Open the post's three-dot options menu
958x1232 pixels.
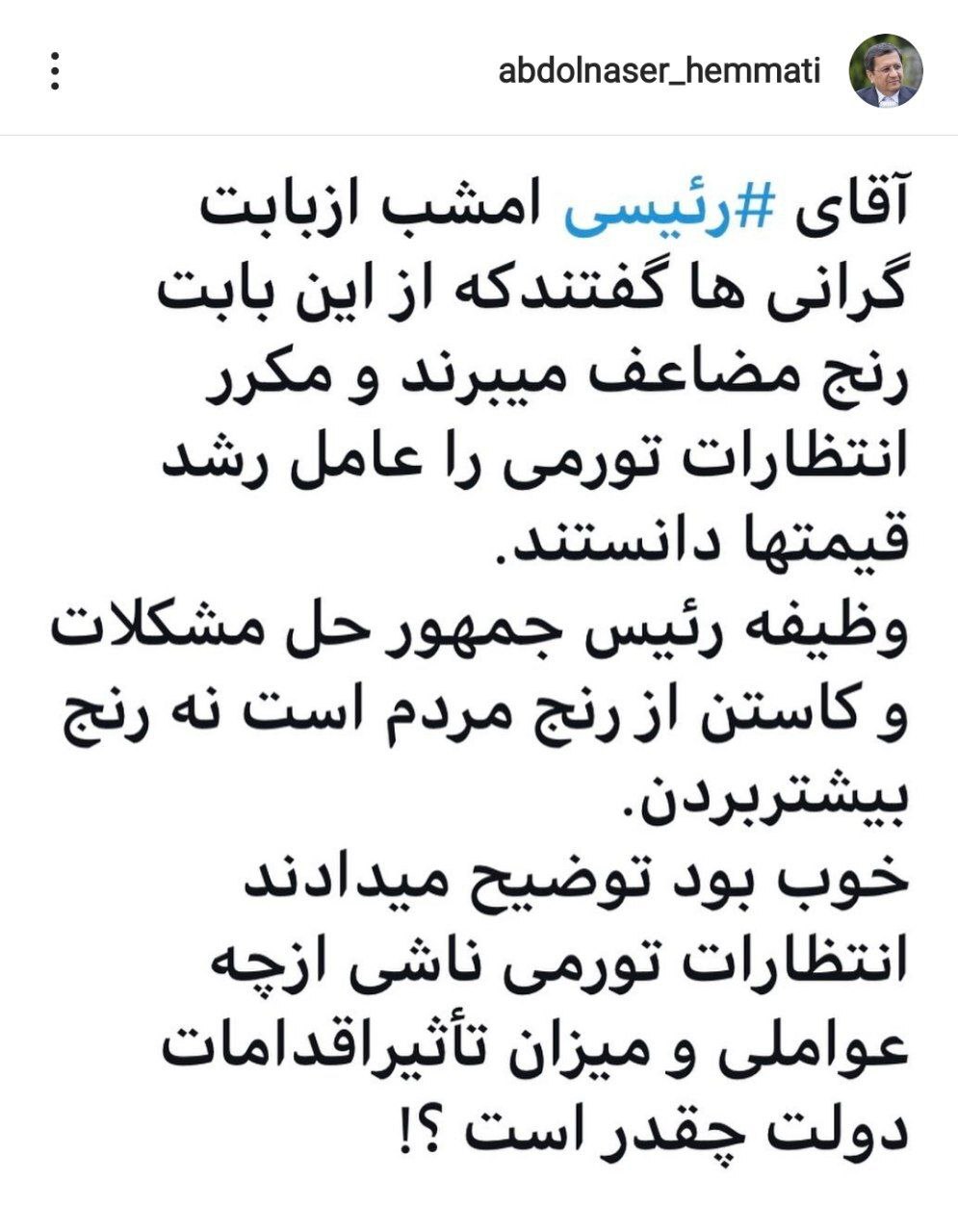pyautogui.click(x=55, y=71)
